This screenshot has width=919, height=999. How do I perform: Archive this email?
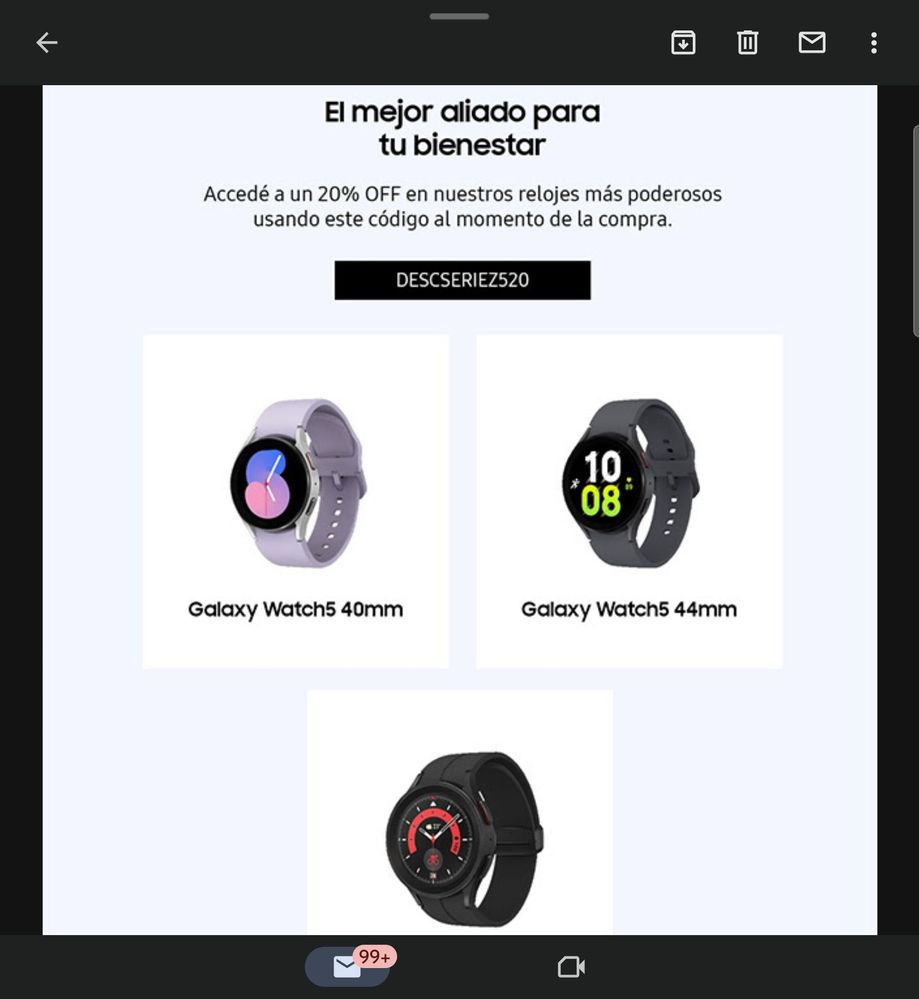pos(683,42)
